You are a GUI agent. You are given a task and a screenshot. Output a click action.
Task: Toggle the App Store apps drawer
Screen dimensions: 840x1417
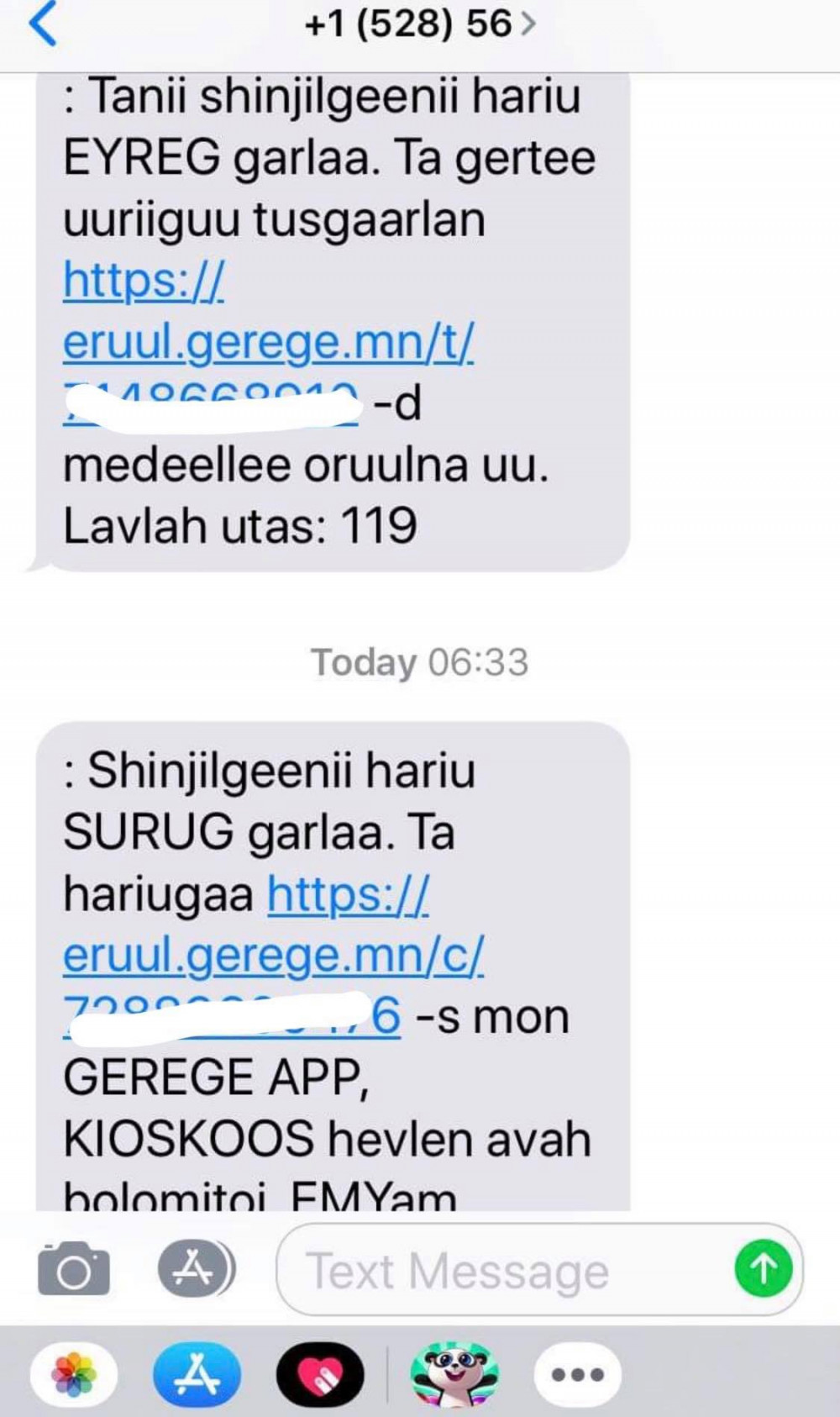pos(197,1269)
